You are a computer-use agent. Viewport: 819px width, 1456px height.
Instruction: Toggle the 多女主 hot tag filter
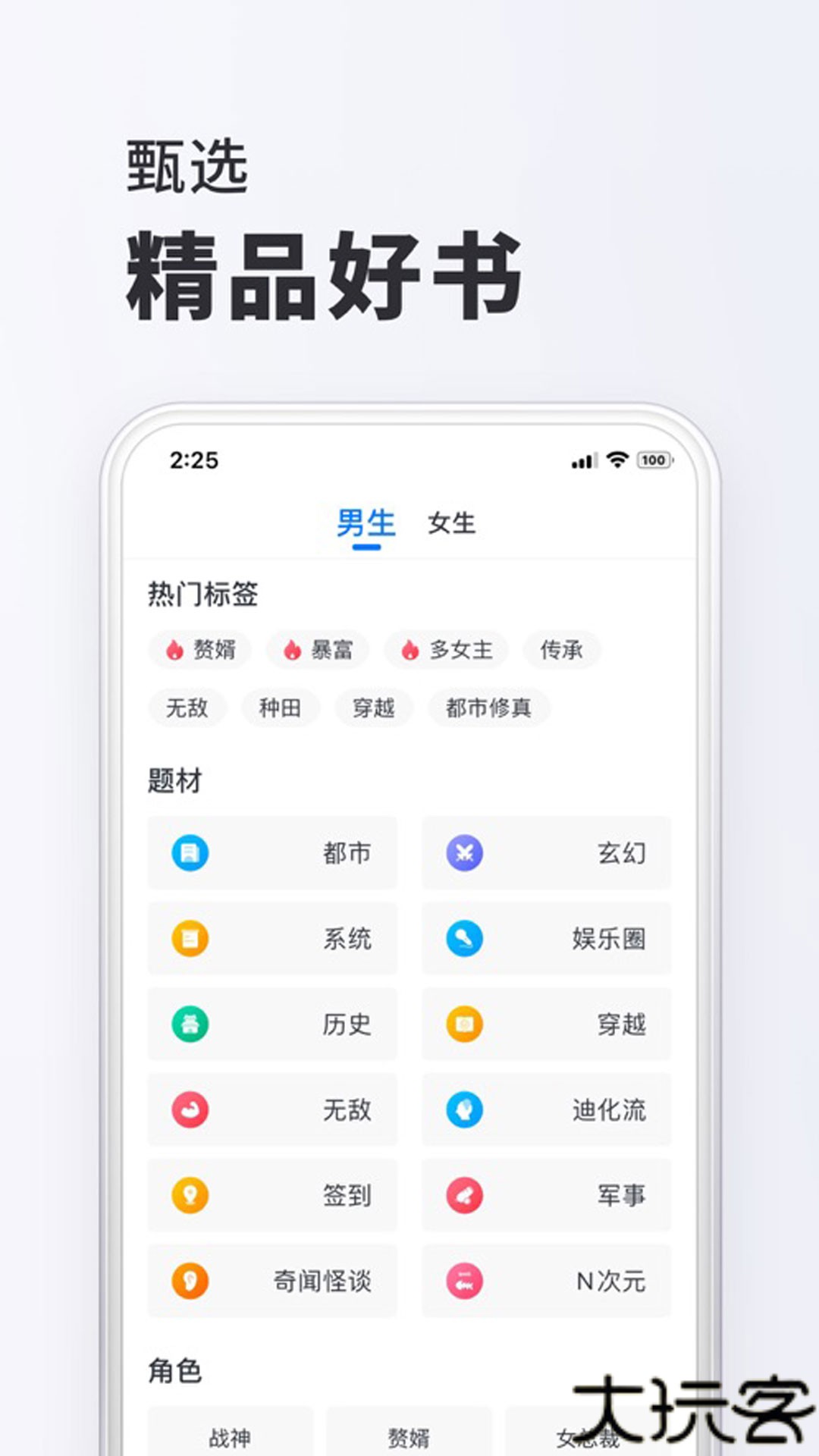pyautogui.click(x=446, y=650)
